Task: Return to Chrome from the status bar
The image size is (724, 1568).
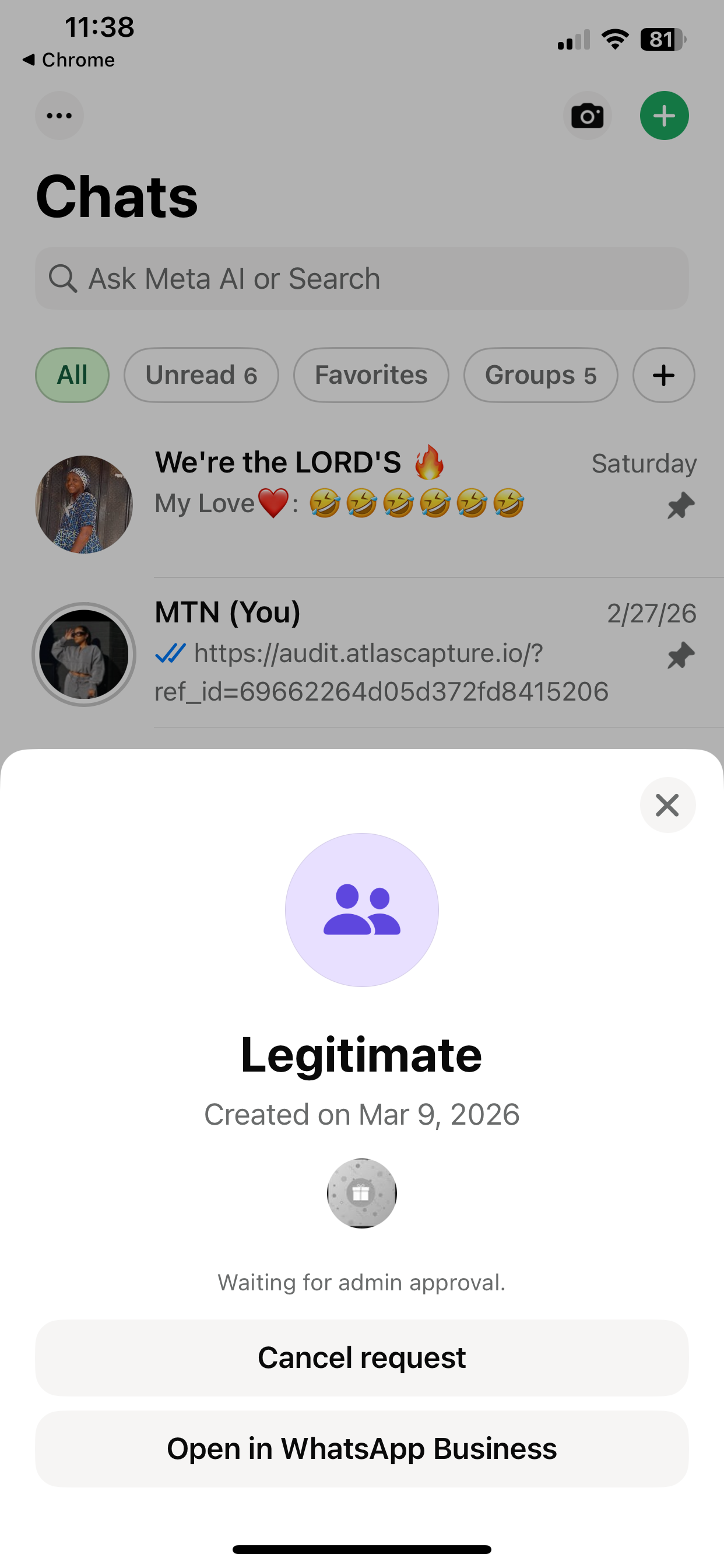Action: click(69, 60)
